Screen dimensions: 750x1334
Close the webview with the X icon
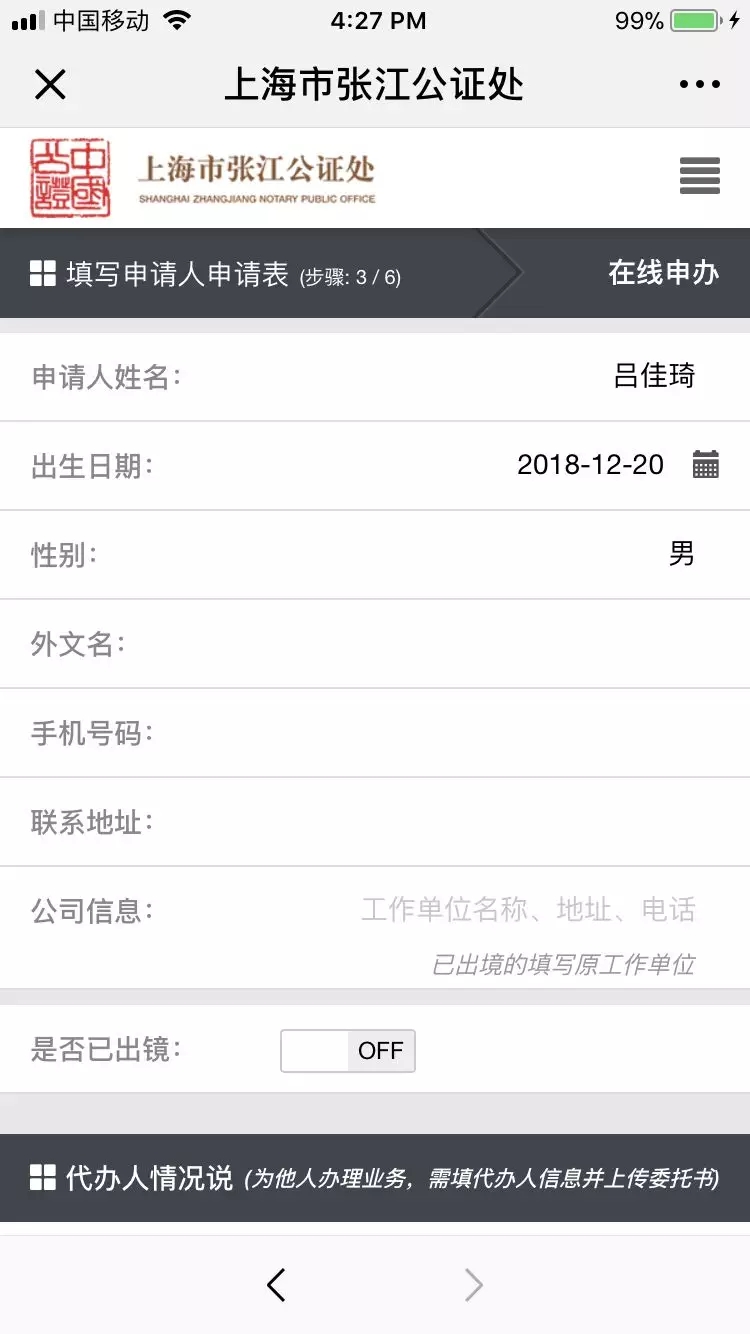50,85
